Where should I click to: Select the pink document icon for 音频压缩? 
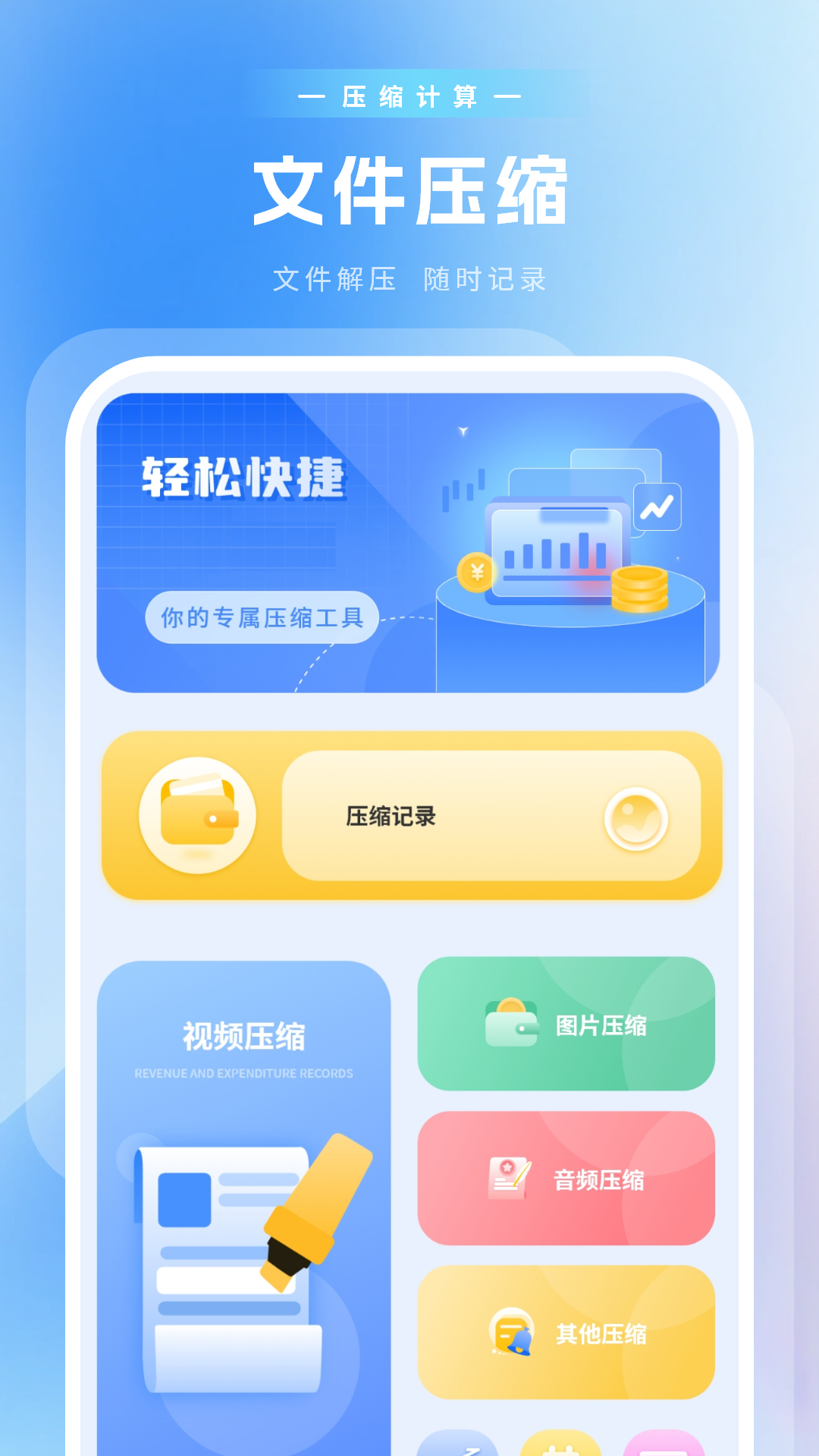tap(510, 1178)
